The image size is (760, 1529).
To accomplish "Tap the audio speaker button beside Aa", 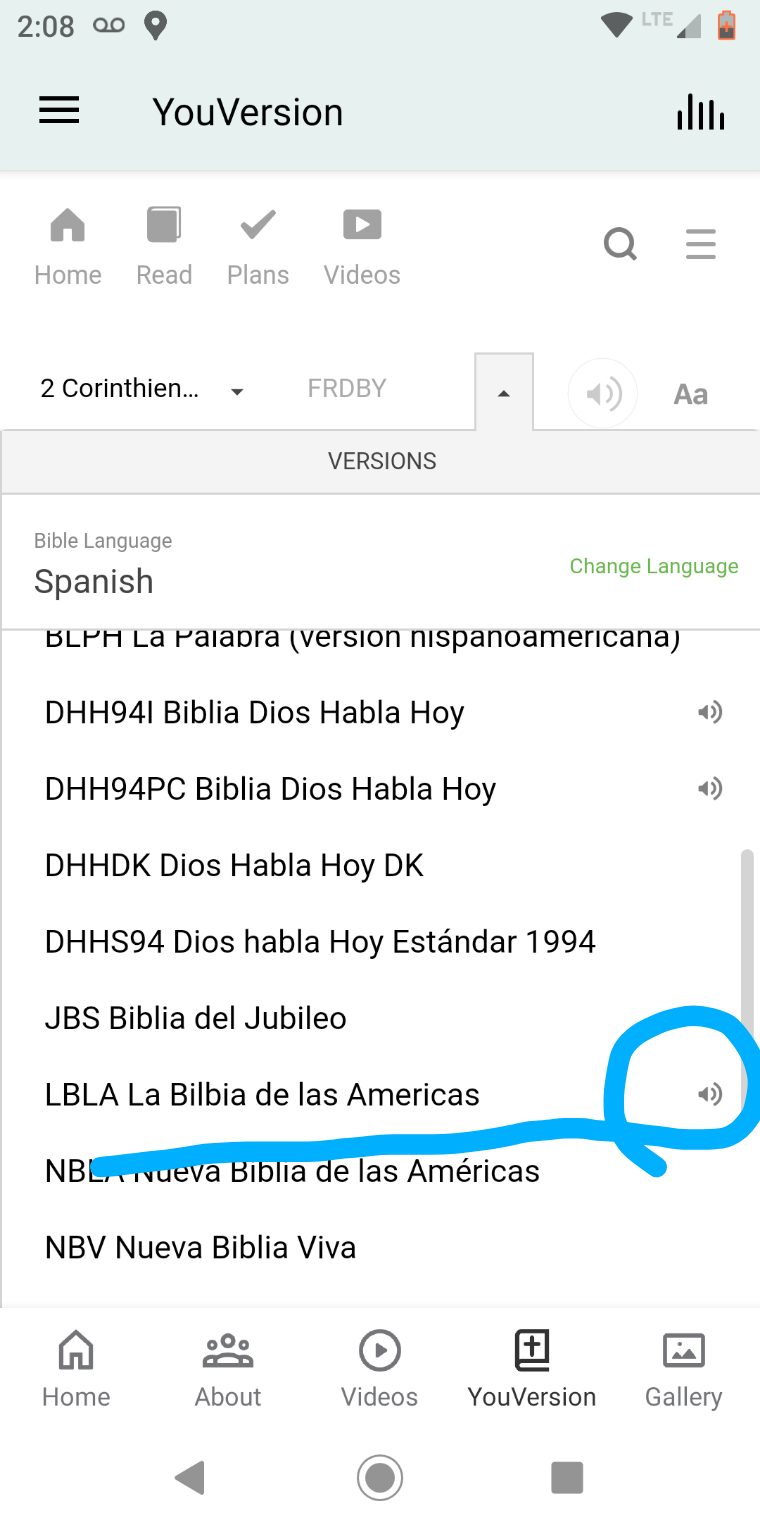I will coord(602,394).
